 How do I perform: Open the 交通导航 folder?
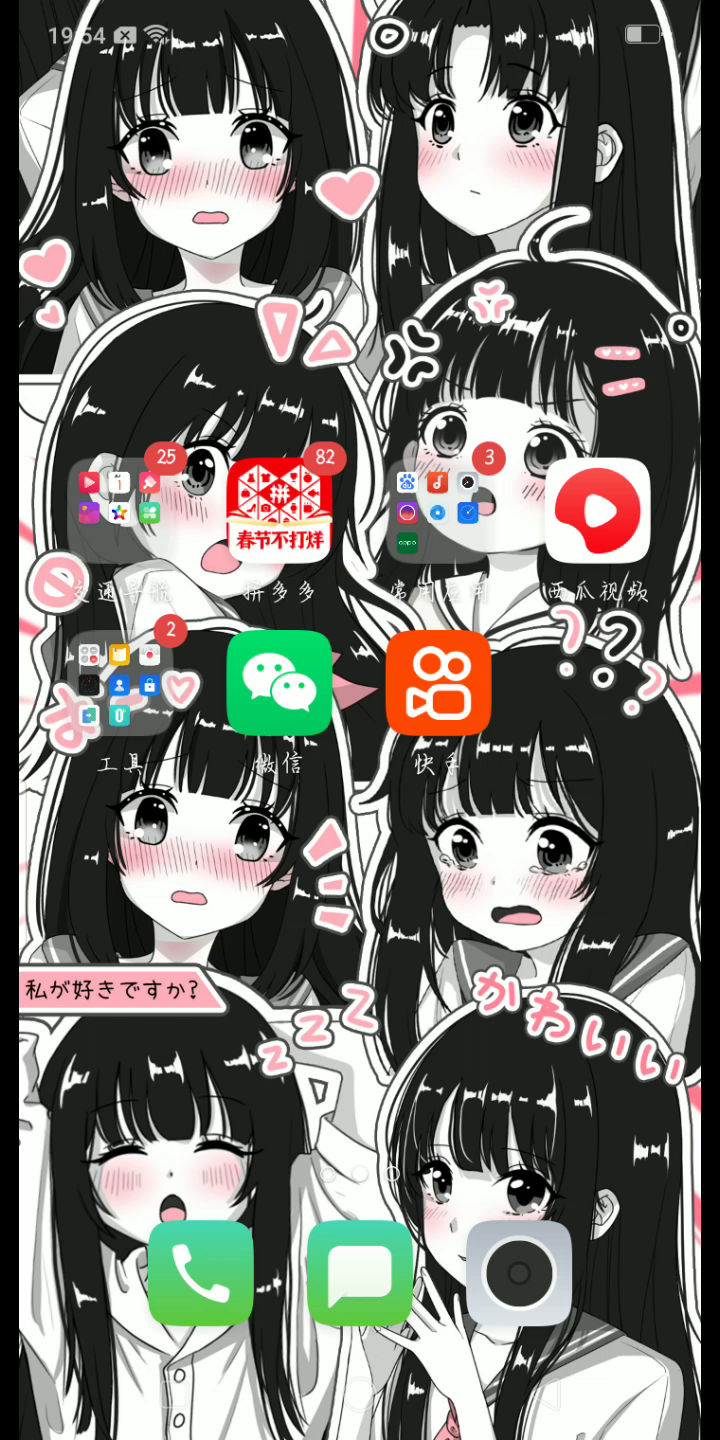120,510
